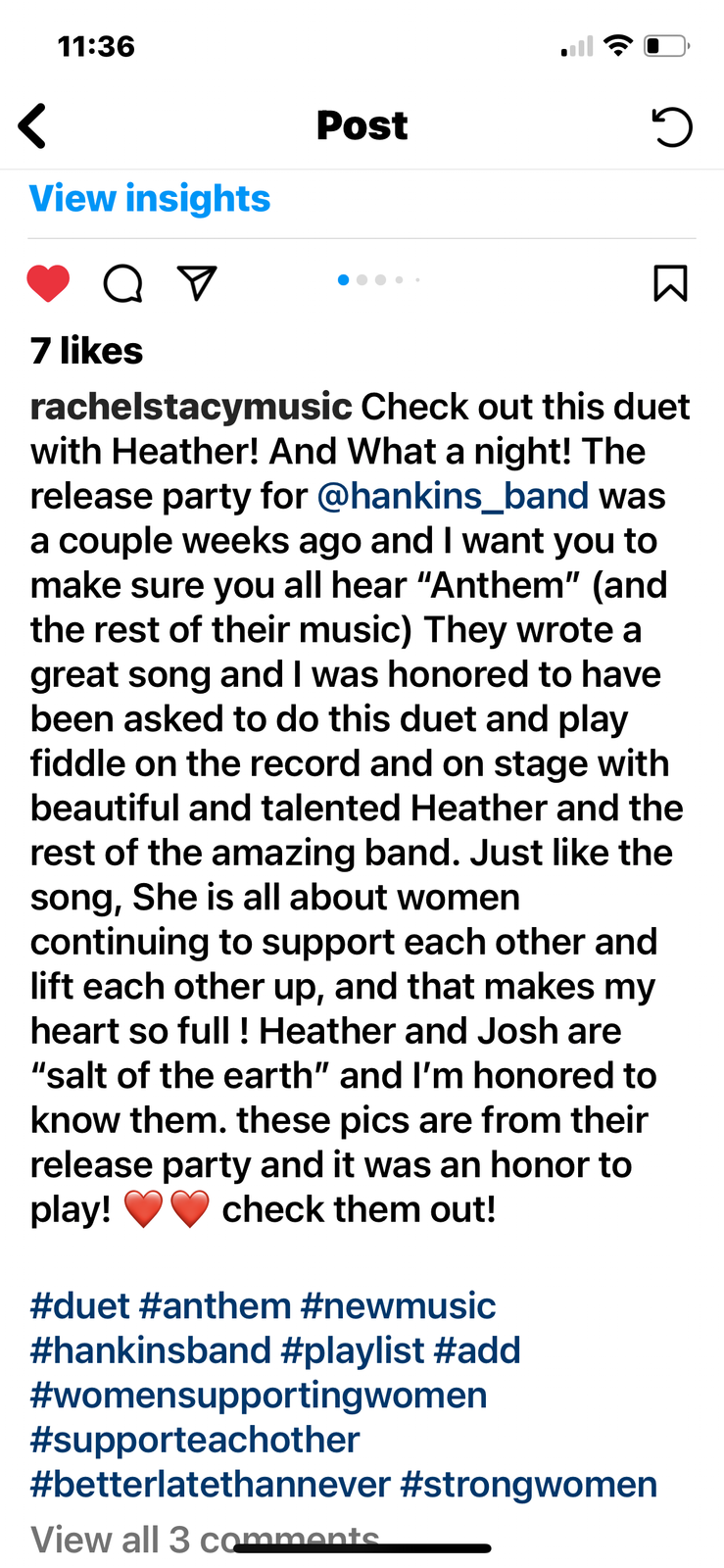Open the #newmusic hashtag

[x=398, y=1306]
